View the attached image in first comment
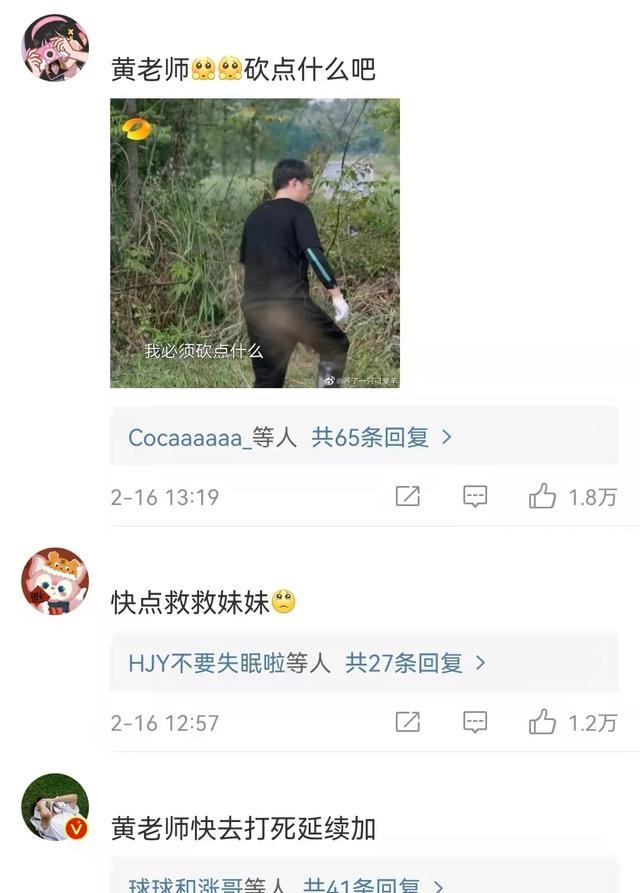The image size is (640, 893). coord(254,243)
